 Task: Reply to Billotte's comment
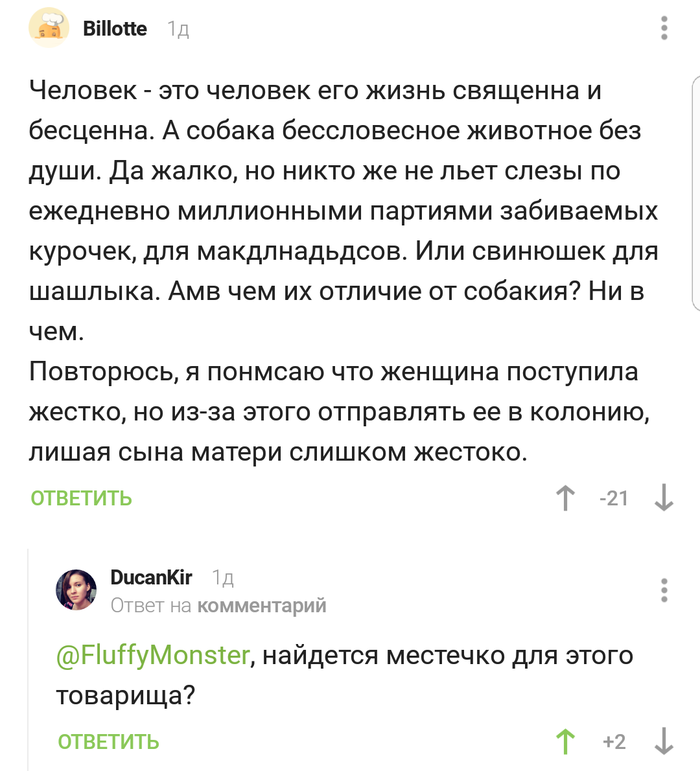[x=81, y=498]
